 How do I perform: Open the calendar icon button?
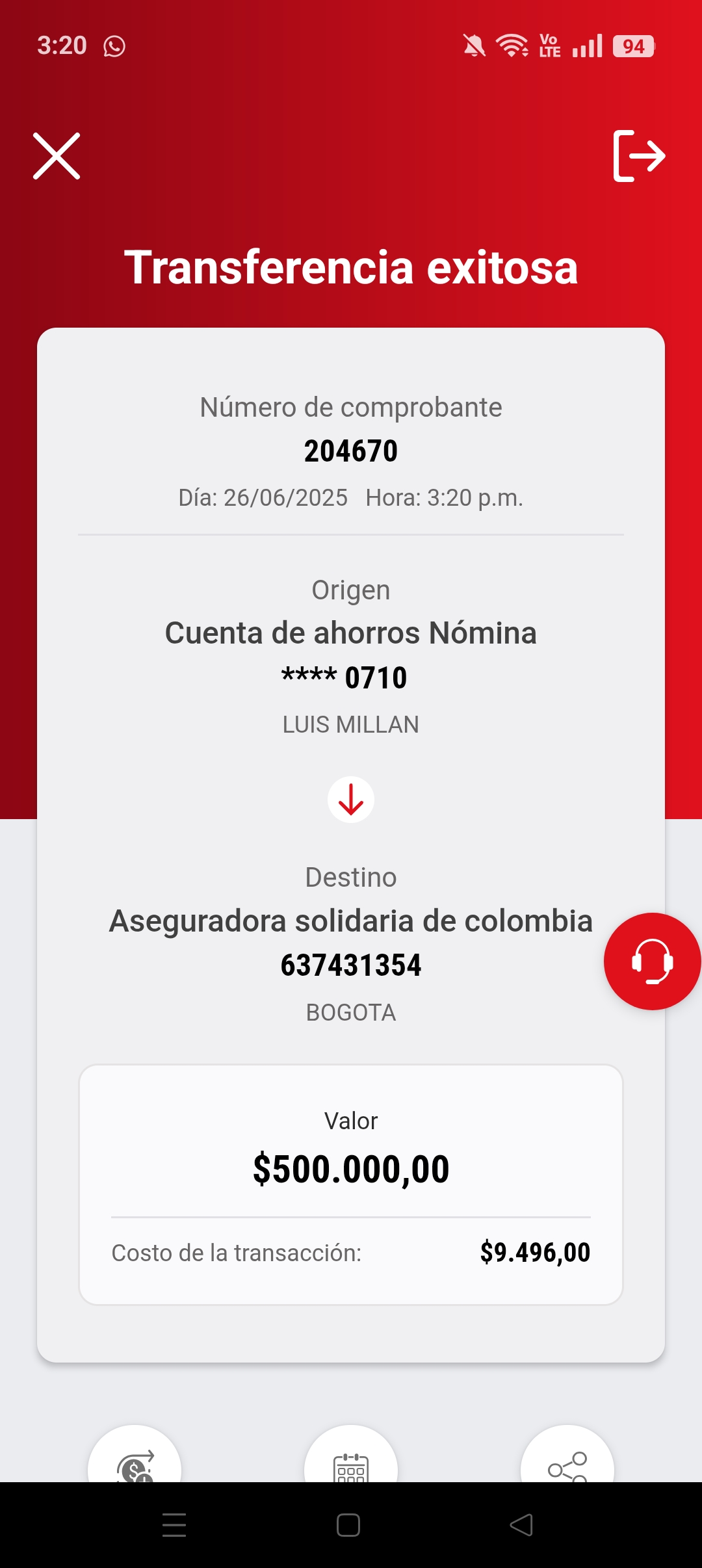coord(351,1455)
